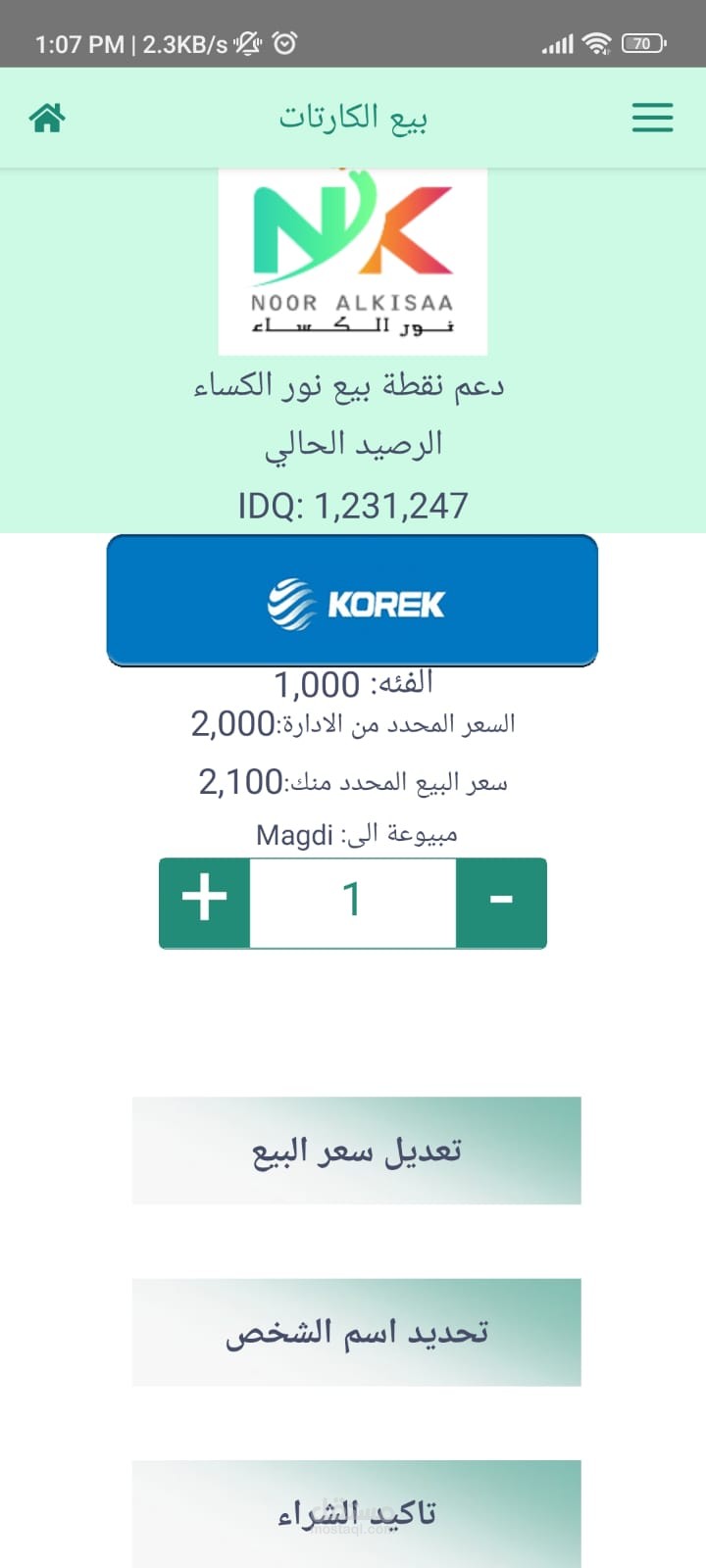Tap تحديد اسم الشخص to choose person
706x1568 pixels.
tap(356, 1332)
